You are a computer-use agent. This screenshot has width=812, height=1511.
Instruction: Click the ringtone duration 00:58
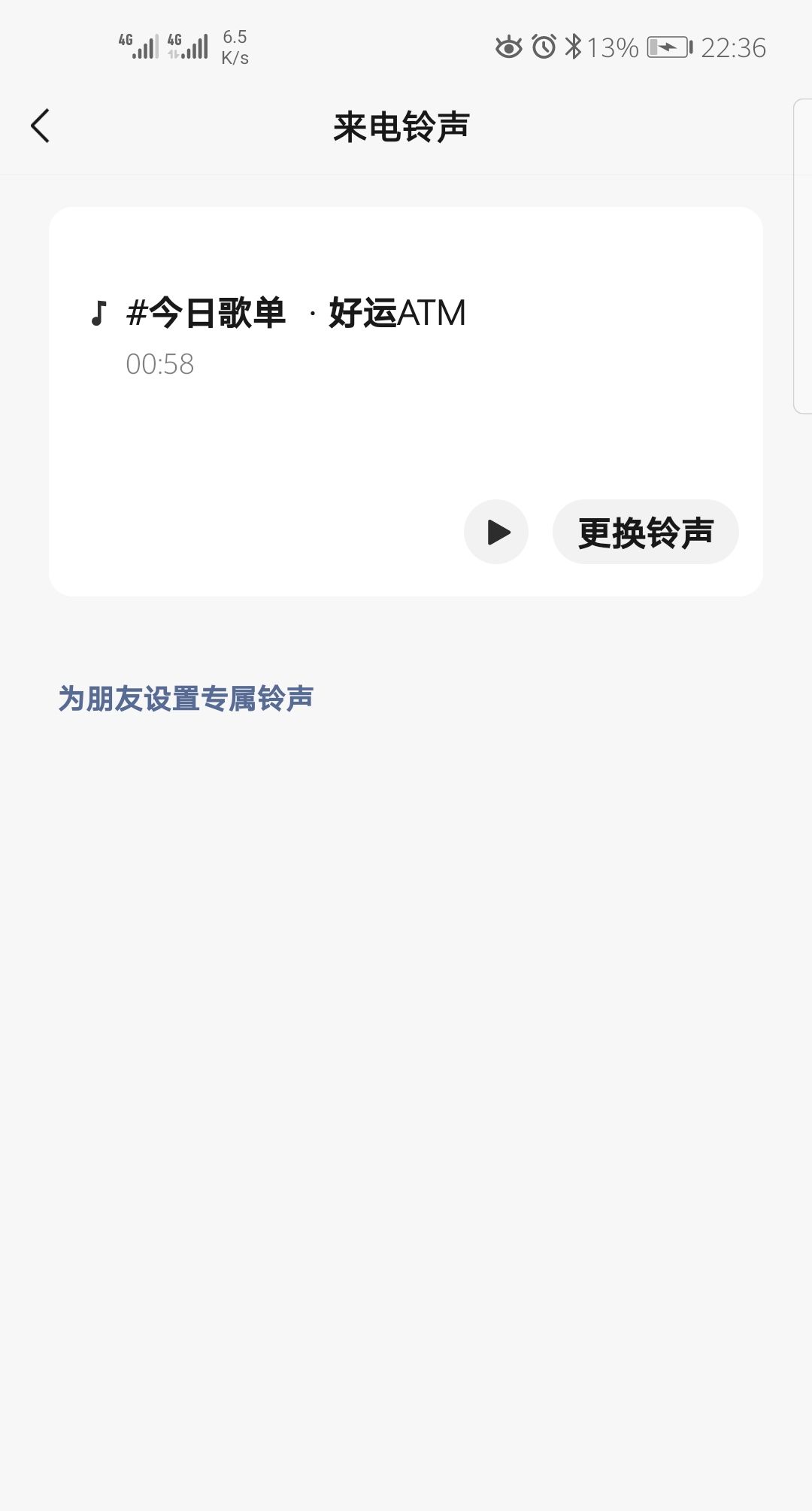159,364
